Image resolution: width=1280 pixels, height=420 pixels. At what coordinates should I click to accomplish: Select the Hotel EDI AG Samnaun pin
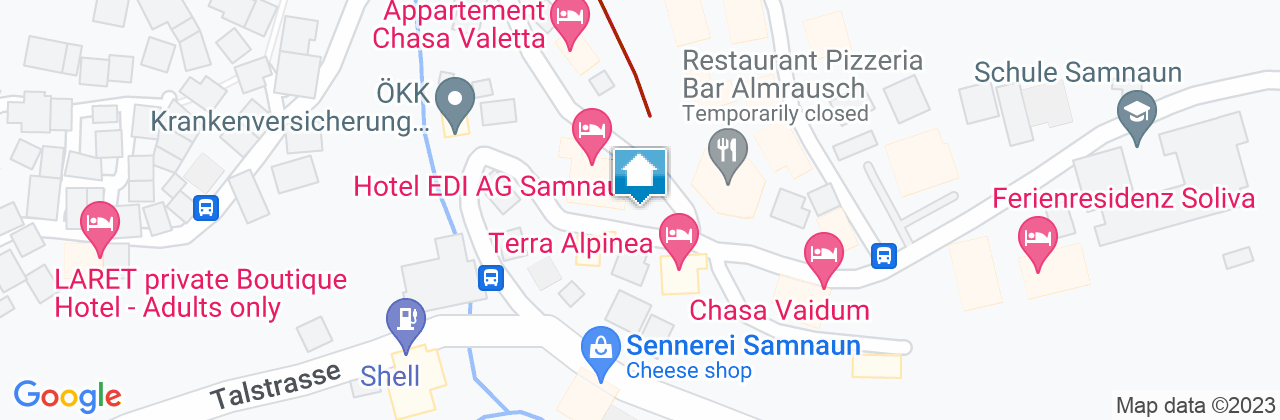click(590, 133)
